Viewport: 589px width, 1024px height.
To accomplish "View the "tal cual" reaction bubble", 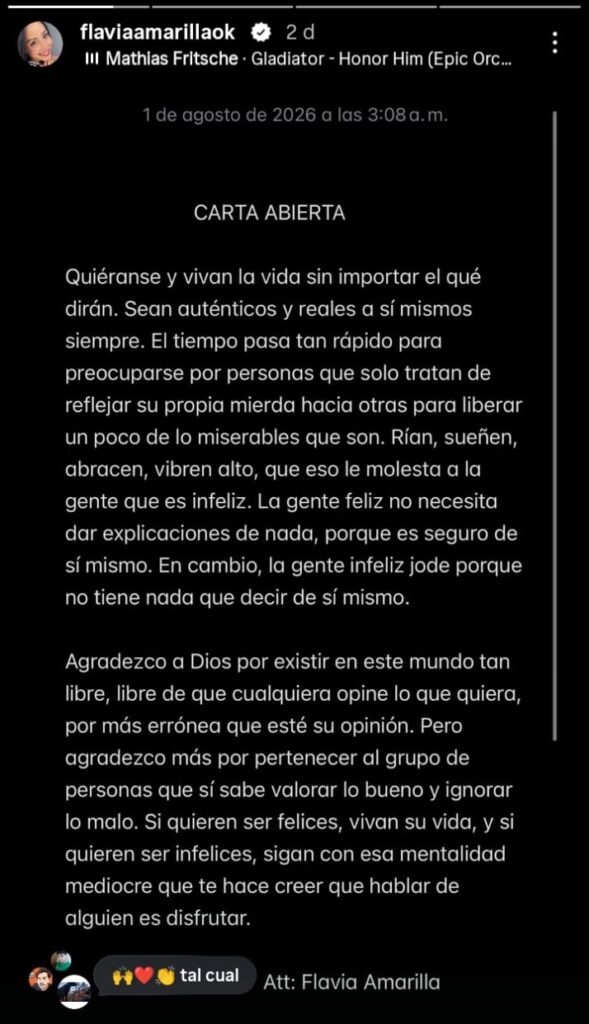I will [174, 976].
